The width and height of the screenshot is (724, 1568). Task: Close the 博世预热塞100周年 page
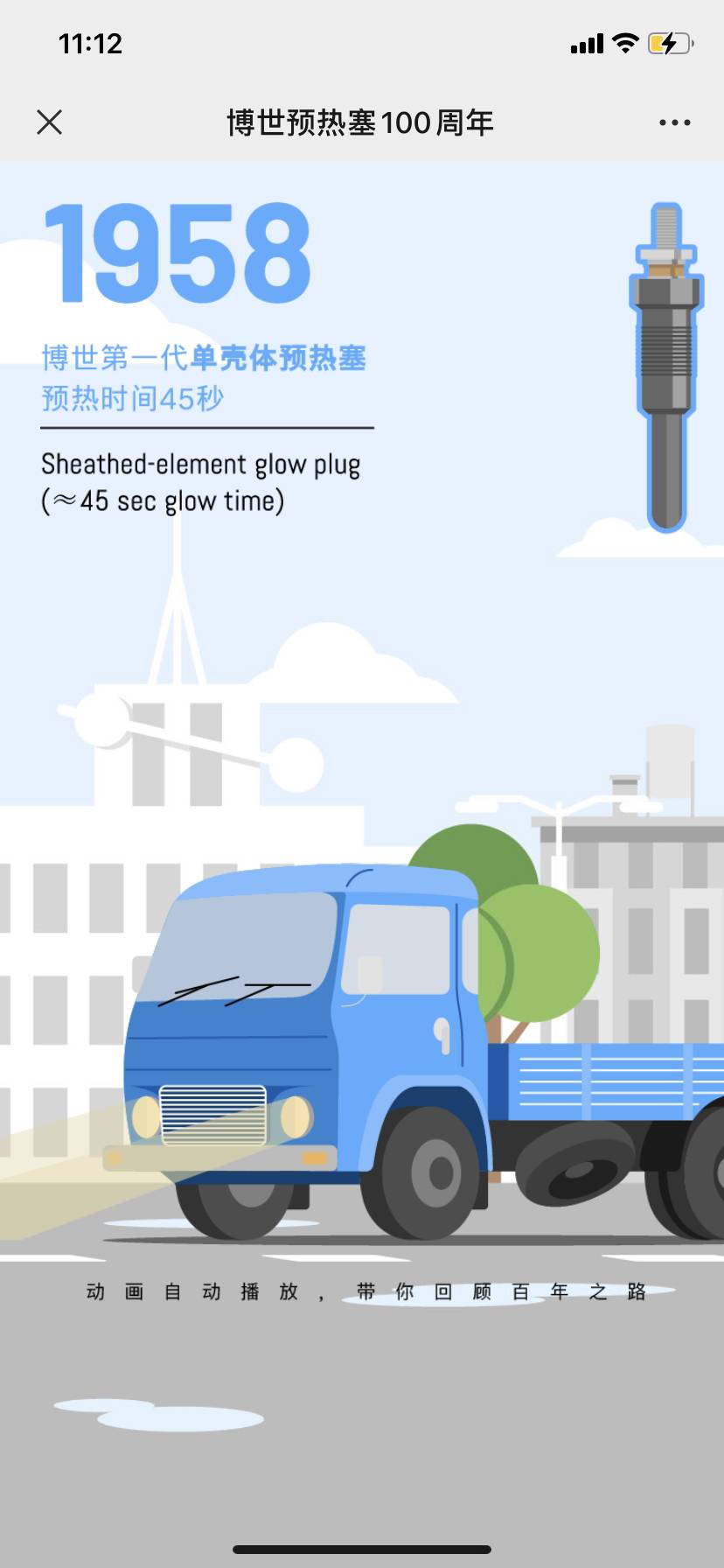50,122
